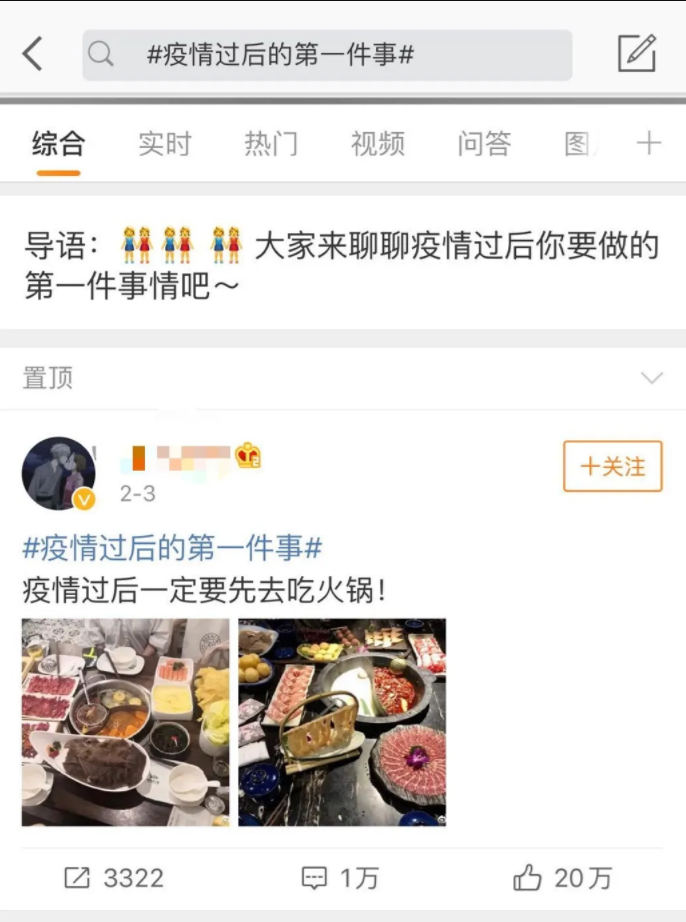This screenshot has width=686, height=922.
Task: Repost the post with 3322 shares
Action: pos(114,878)
